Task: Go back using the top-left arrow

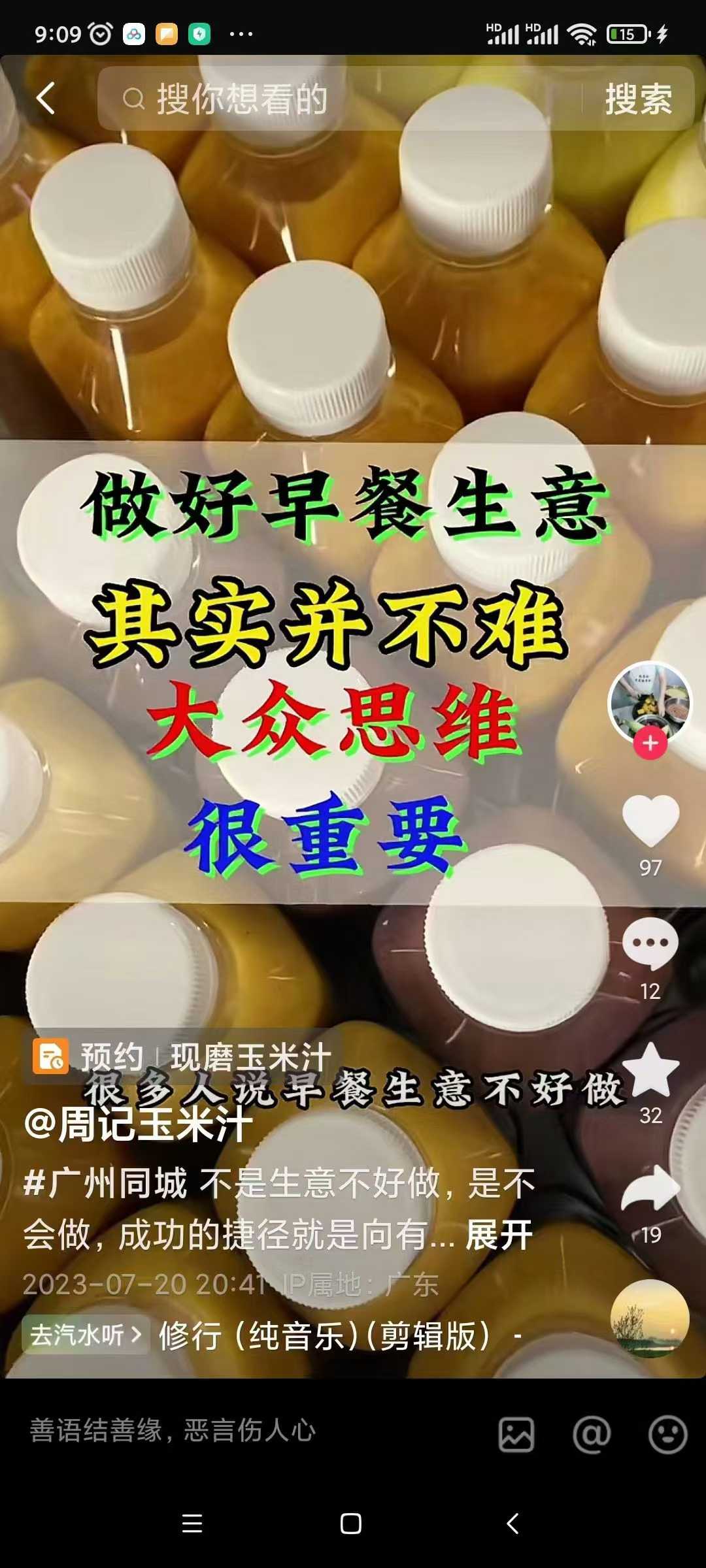Action: pyautogui.click(x=46, y=99)
